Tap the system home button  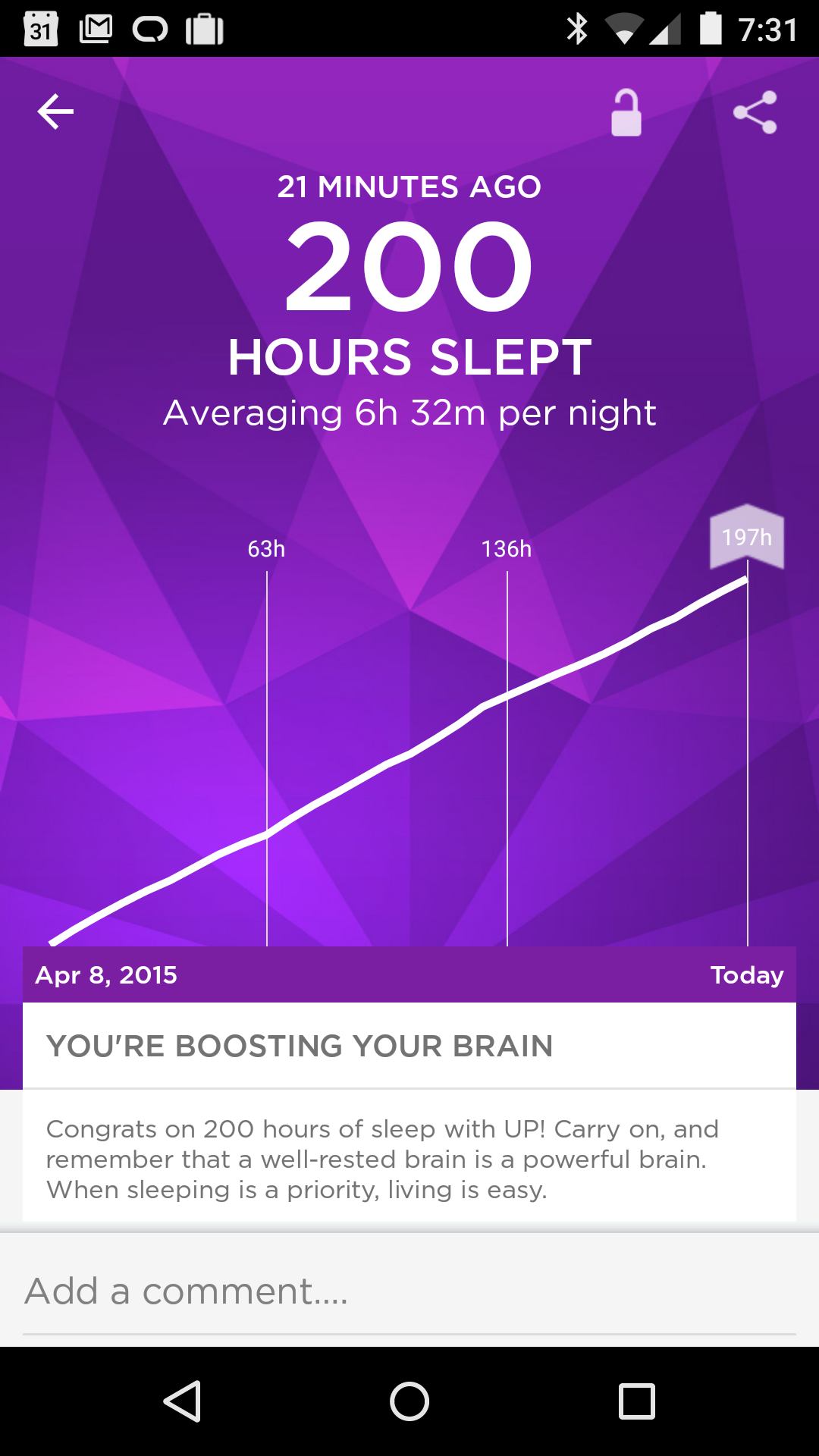[409, 1401]
